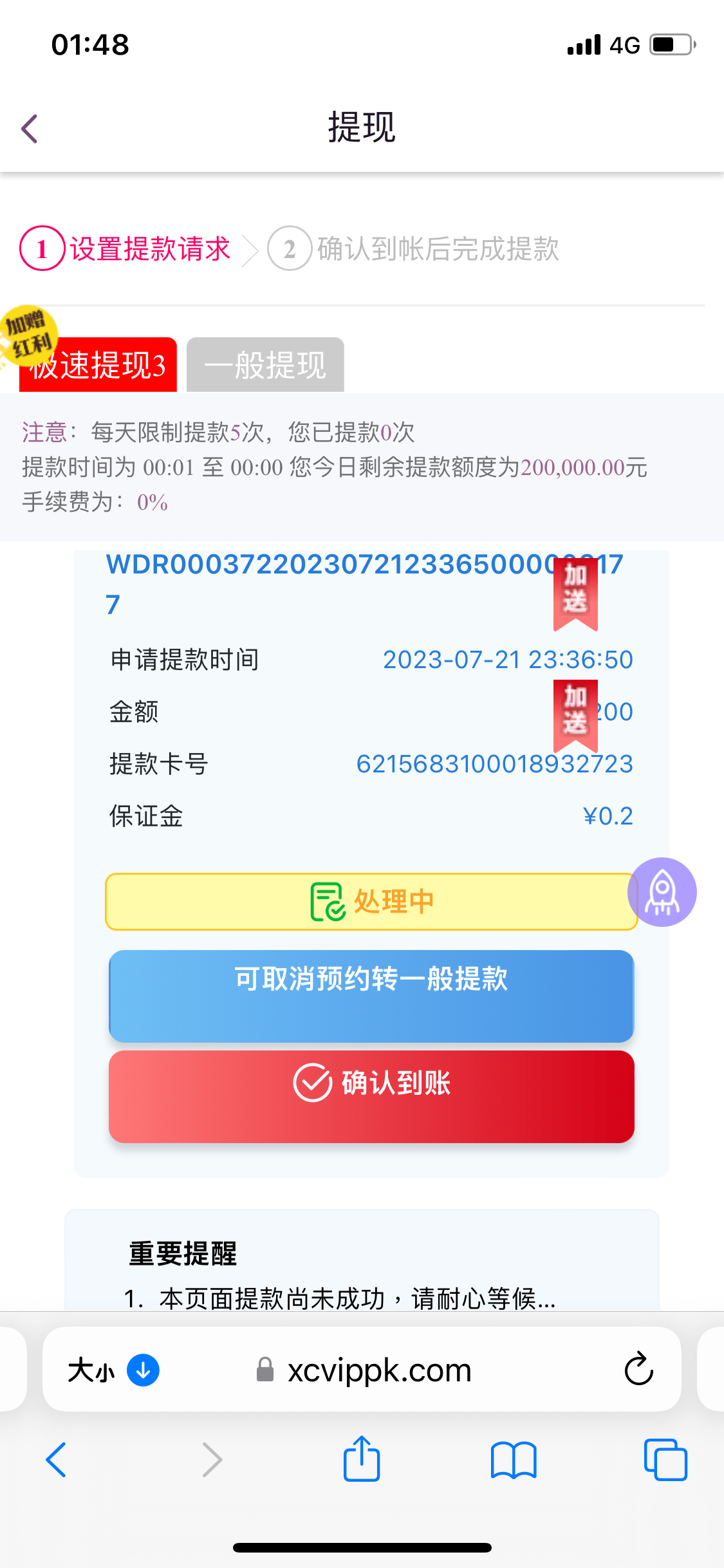
Task: Open Safari tab overview with tabs icon
Action: click(x=665, y=1459)
